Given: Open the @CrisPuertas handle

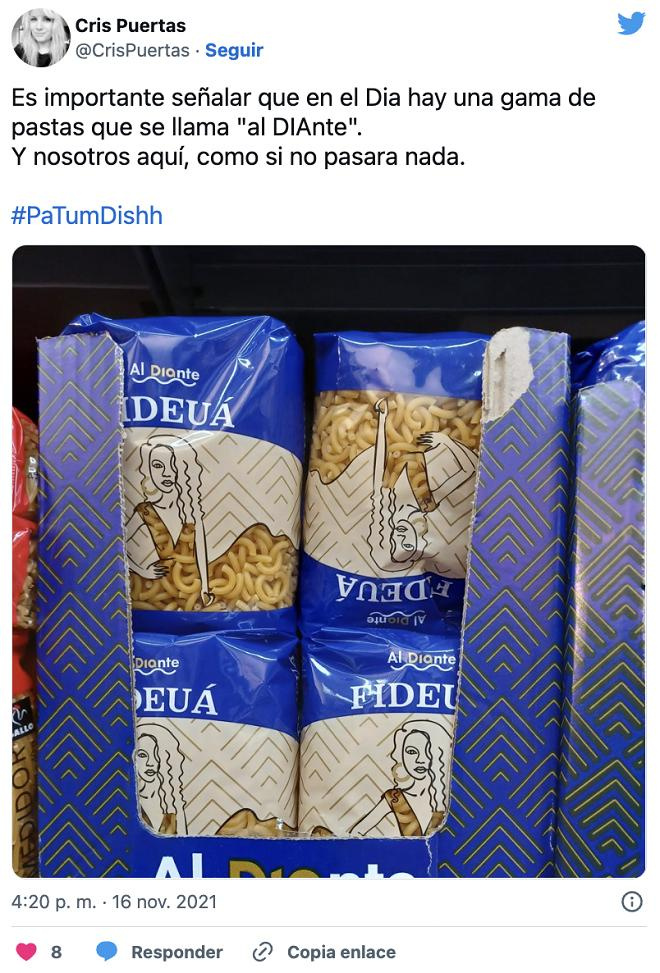Looking at the screenshot, I should (132, 50).
